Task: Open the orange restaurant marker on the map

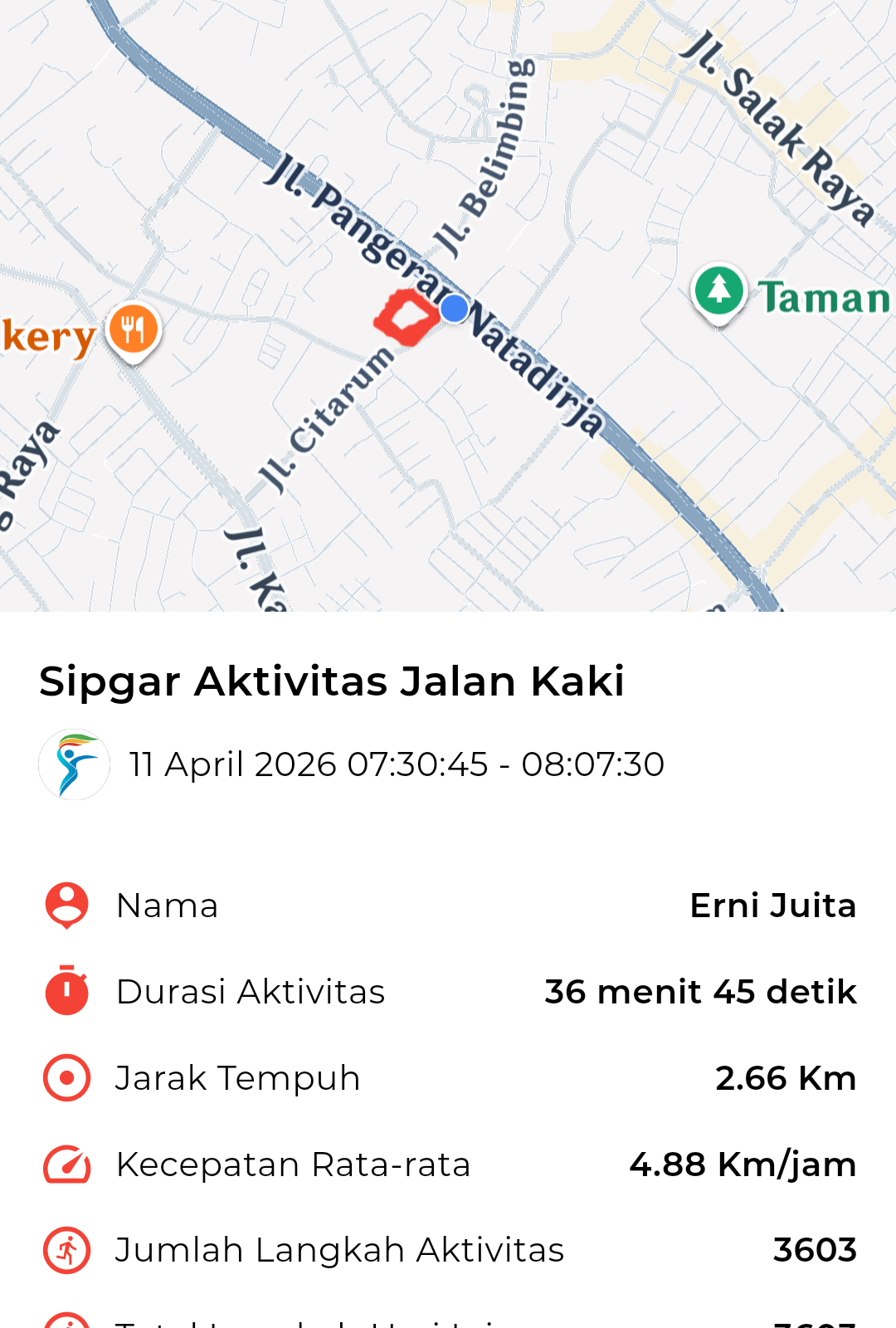Action: pyautogui.click(x=133, y=330)
